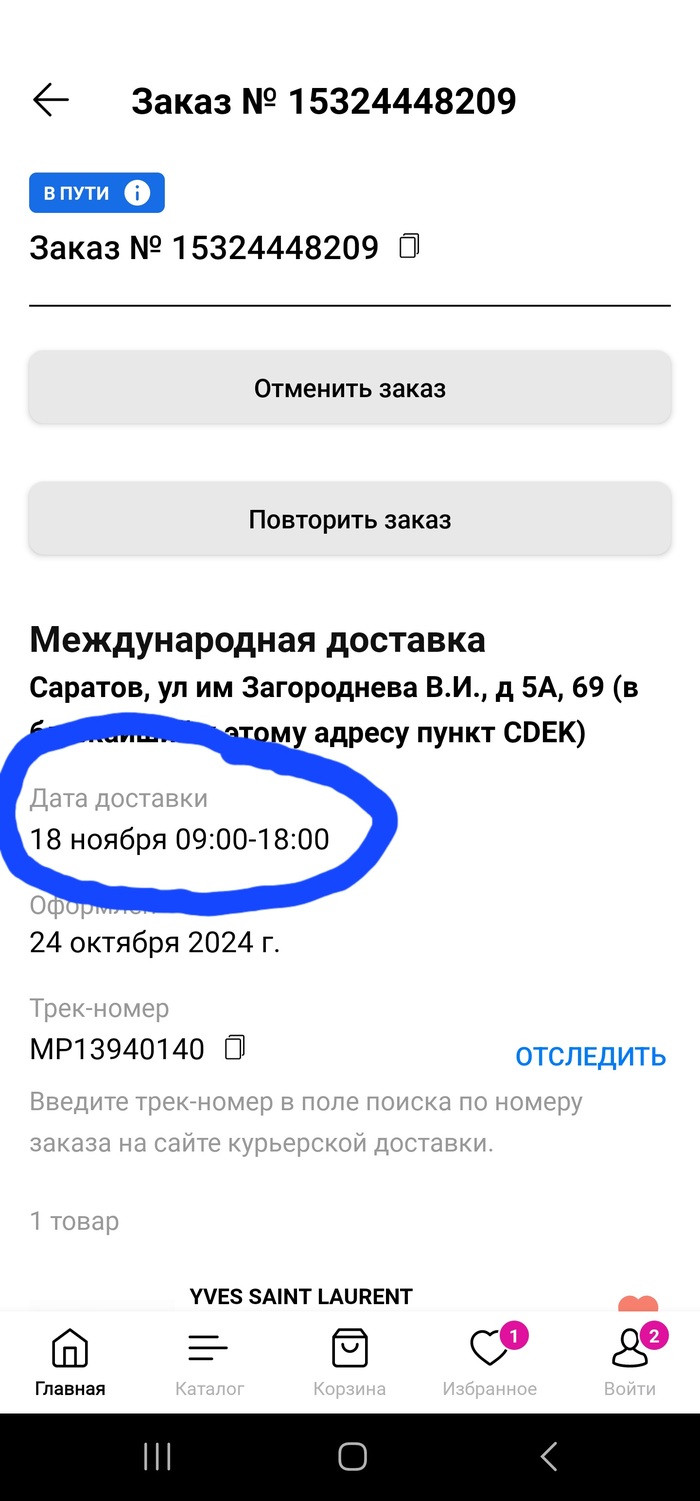Open recent apps in the navigation bar
The width and height of the screenshot is (700, 1501).
(157, 1457)
